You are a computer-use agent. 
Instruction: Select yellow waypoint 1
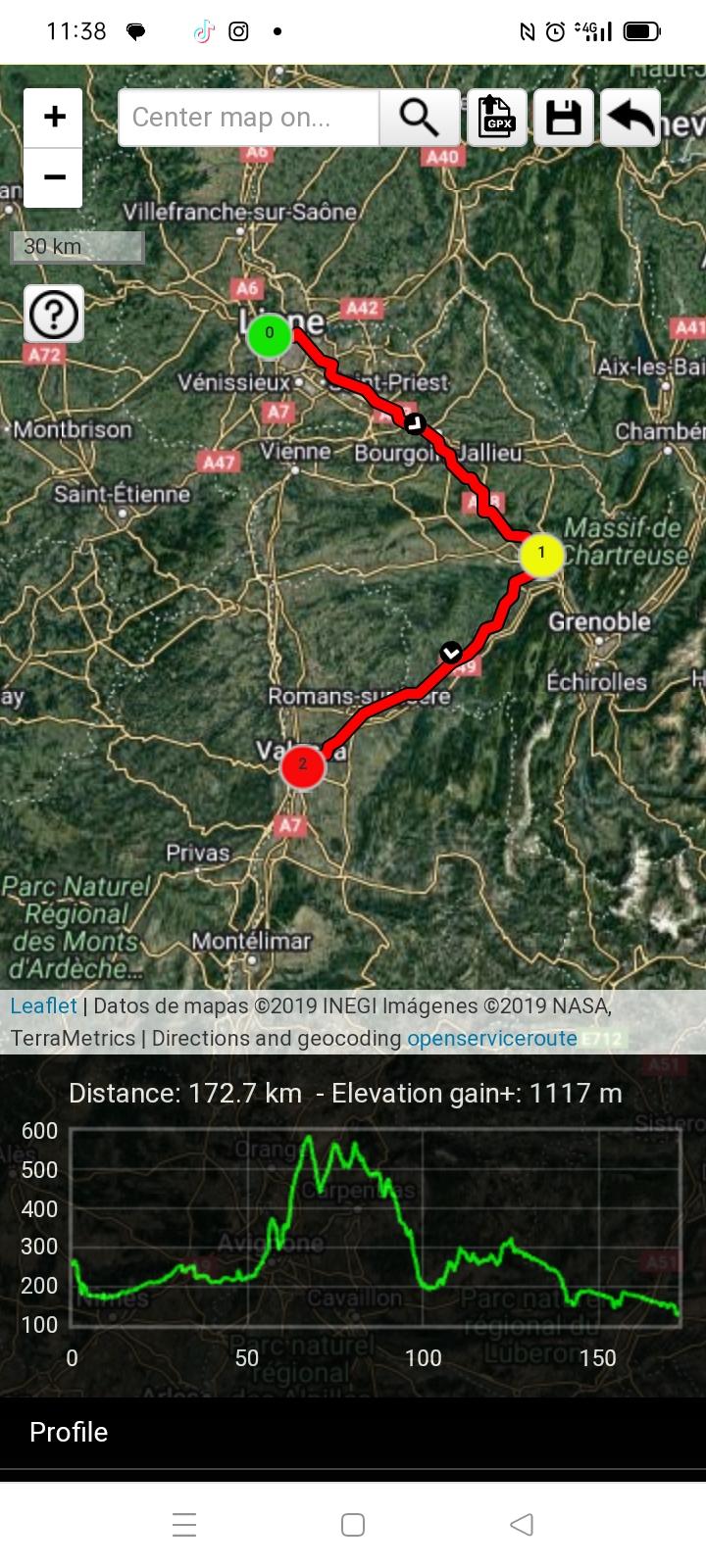[x=541, y=555]
